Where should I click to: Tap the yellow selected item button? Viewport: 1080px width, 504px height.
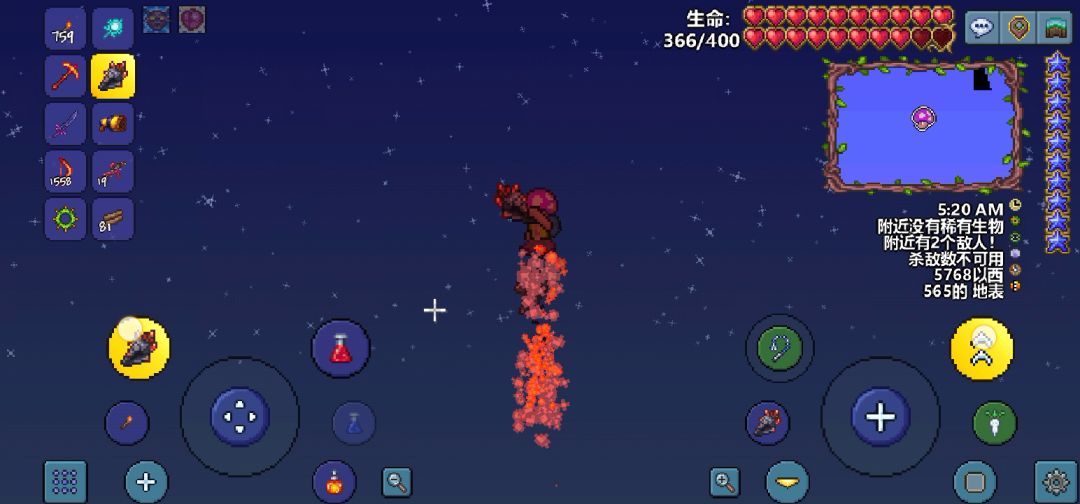[x=139, y=349]
